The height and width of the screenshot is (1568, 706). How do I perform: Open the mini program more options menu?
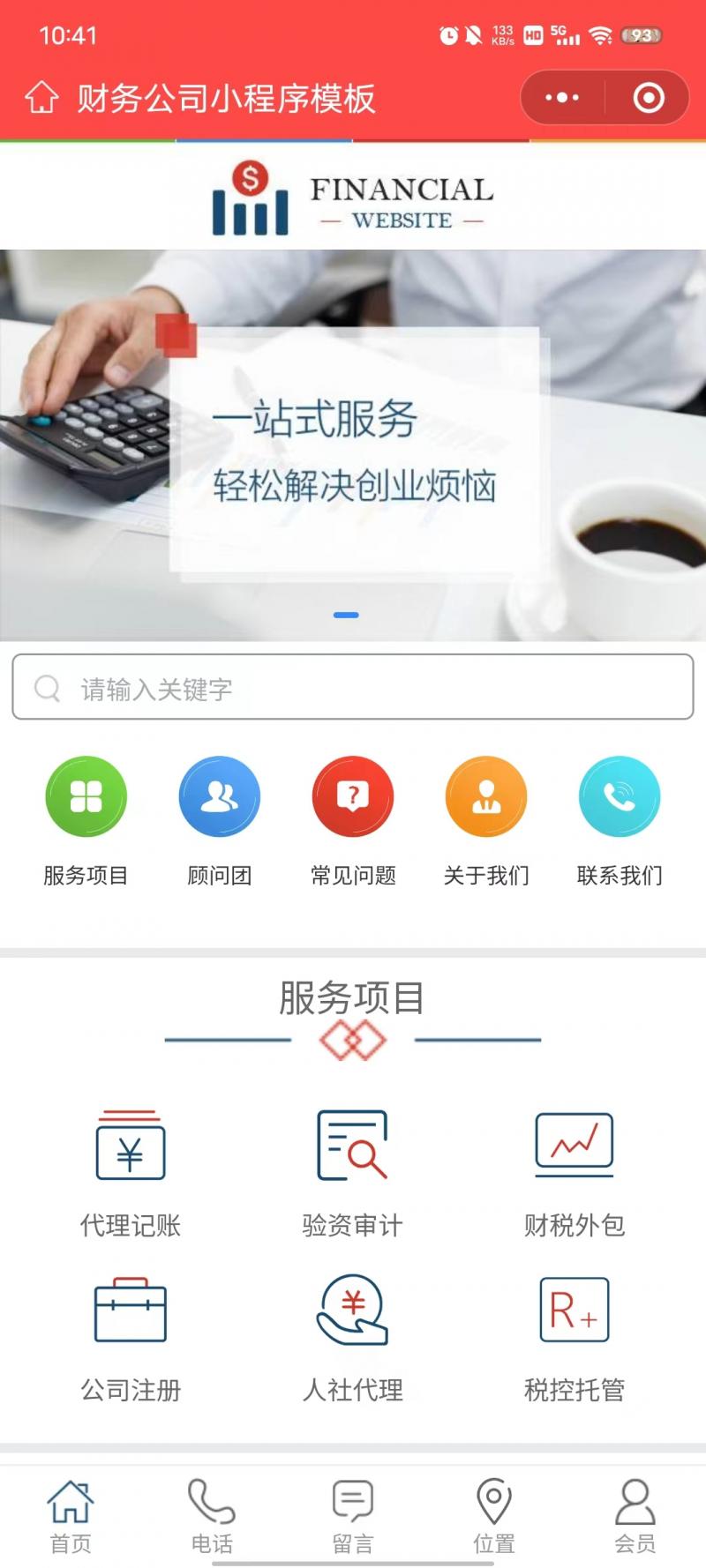click(562, 98)
